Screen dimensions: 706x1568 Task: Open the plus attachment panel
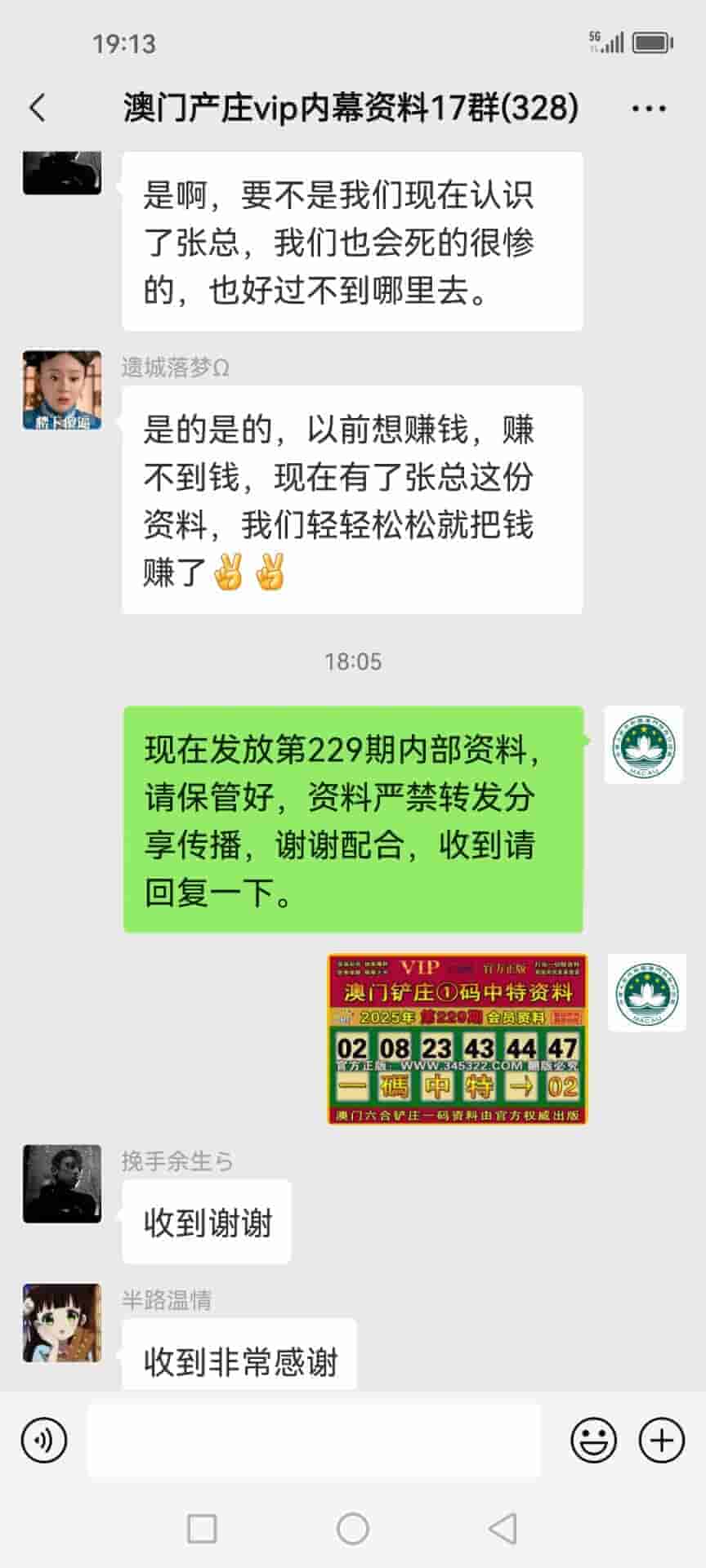[x=661, y=1441]
